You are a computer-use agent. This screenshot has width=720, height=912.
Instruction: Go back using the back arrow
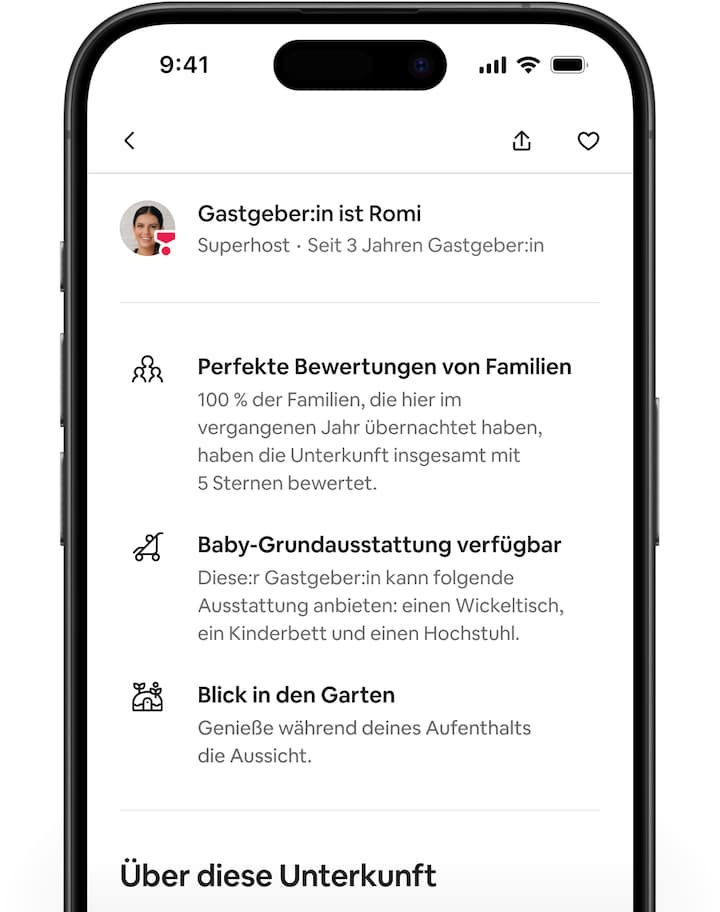[x=129, y=141]
